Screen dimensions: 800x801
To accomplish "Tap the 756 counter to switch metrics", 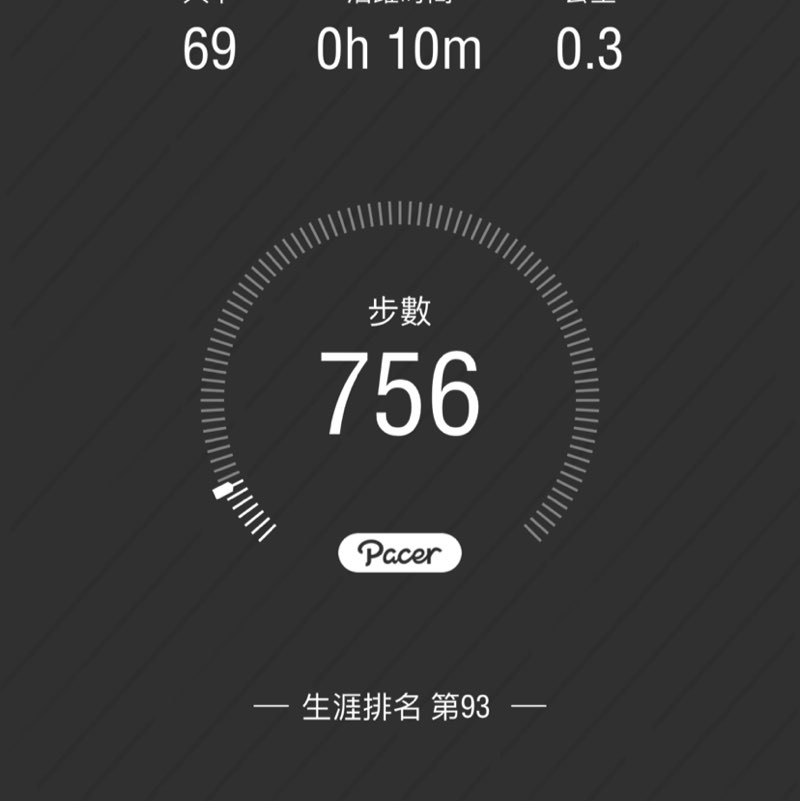I will (399, 392).
